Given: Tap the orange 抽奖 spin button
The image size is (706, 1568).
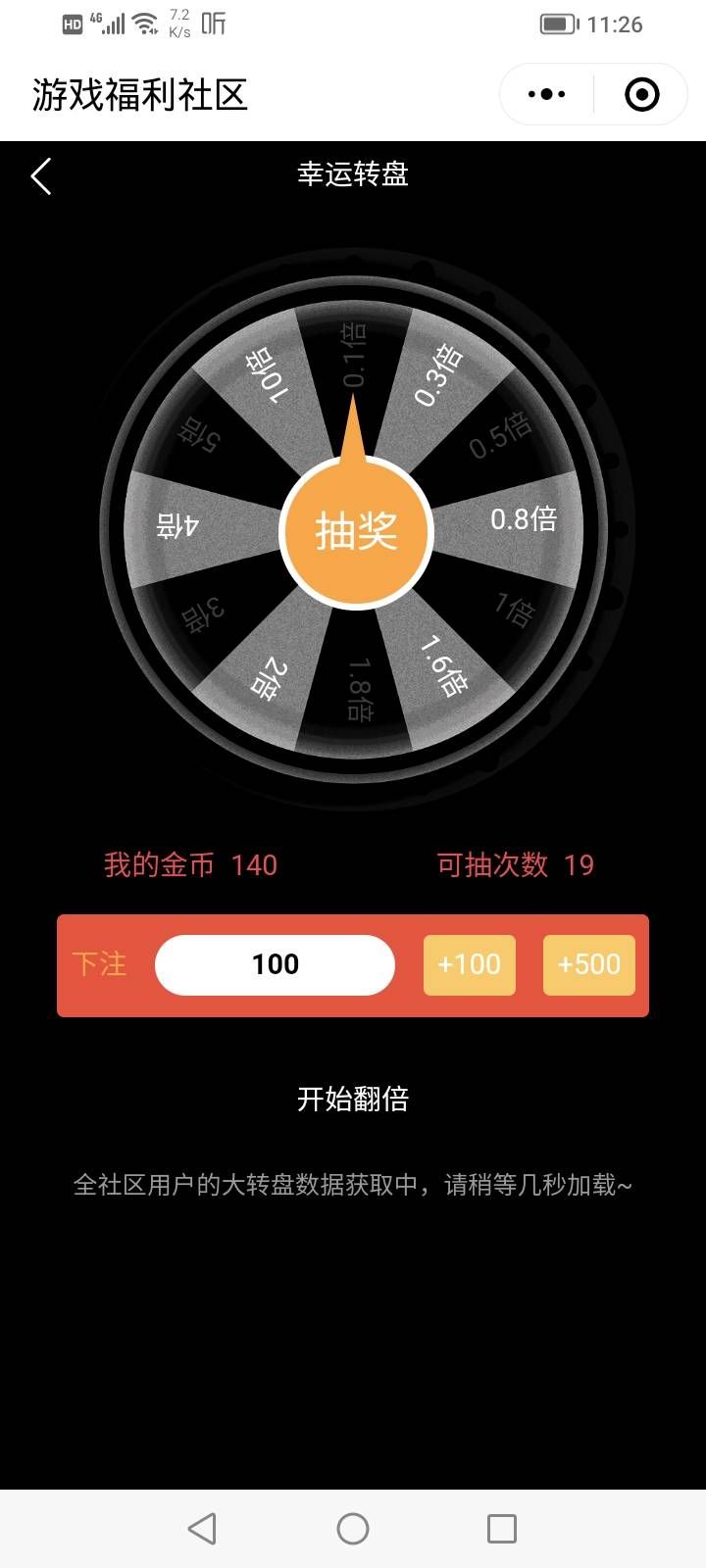Looking at the screenshot, I should [x=356, y=532].
